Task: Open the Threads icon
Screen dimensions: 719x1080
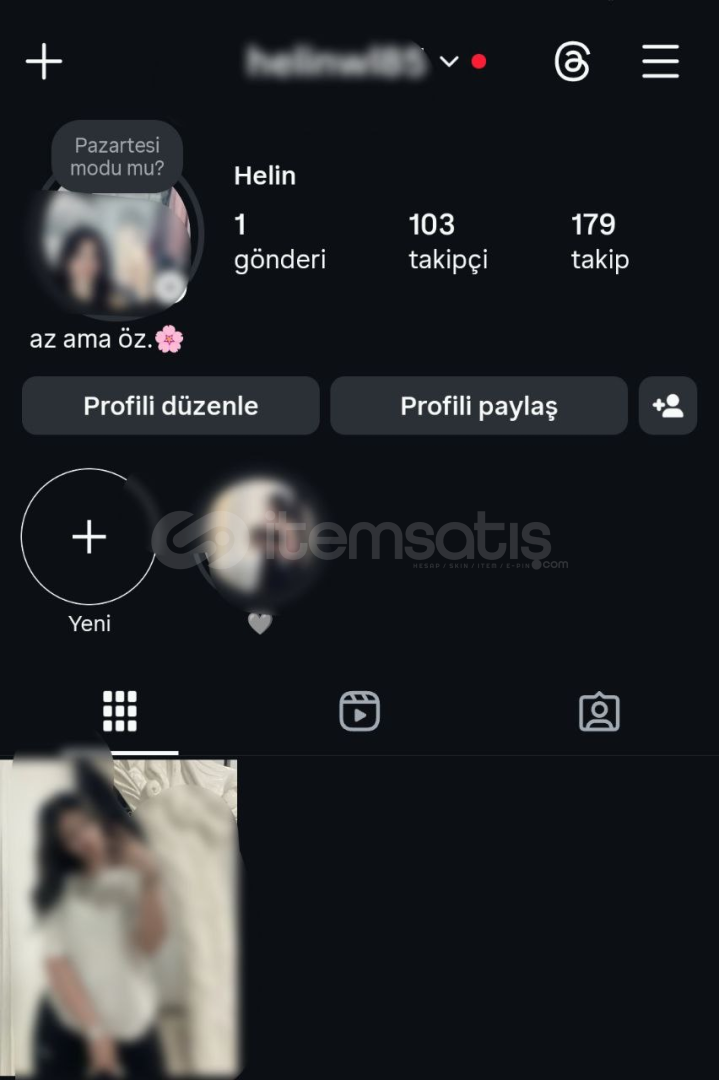Action: [x=572, y=62]
